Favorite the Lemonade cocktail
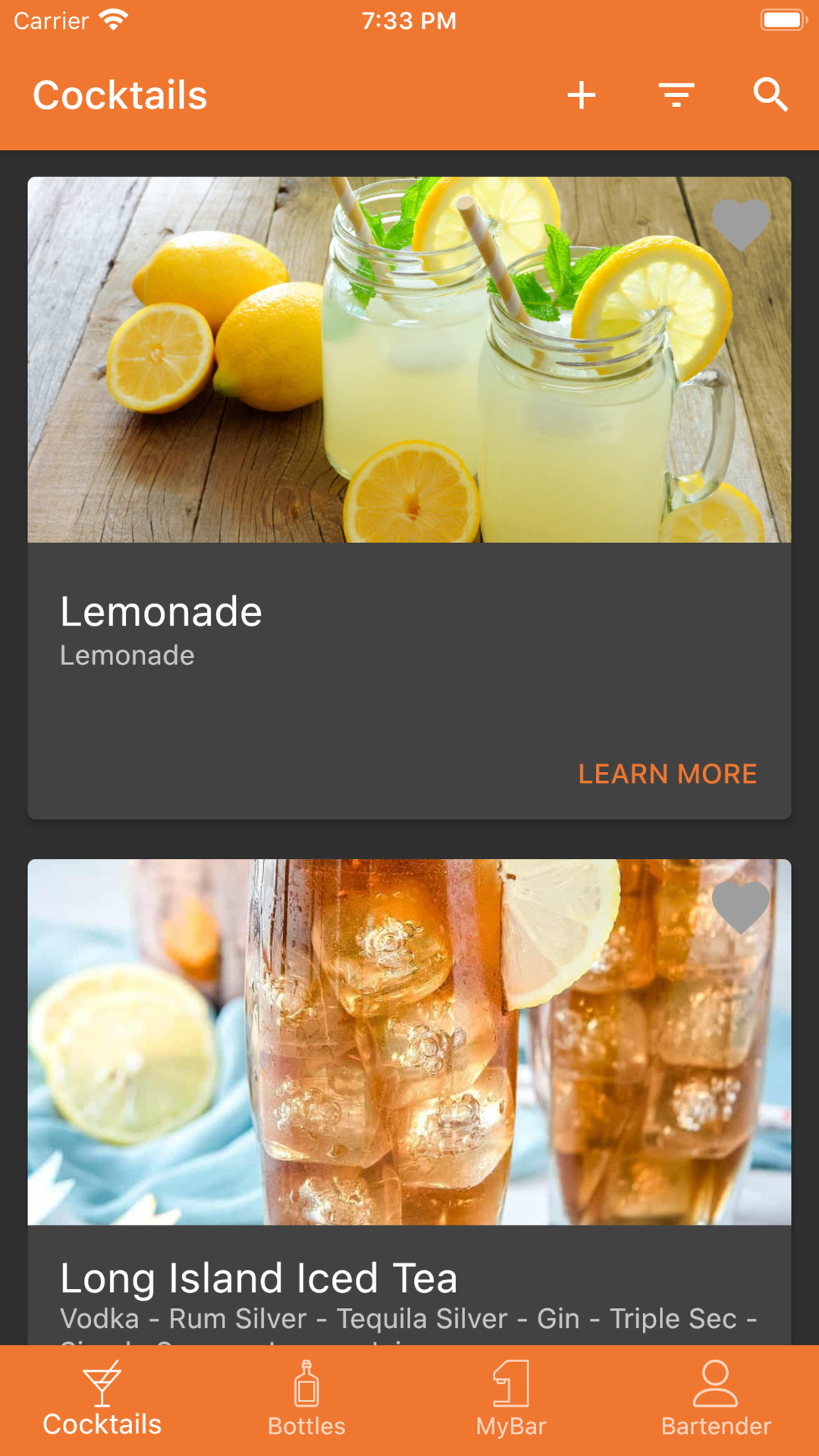Screen dimensions: 819x1456 [741, 224]
